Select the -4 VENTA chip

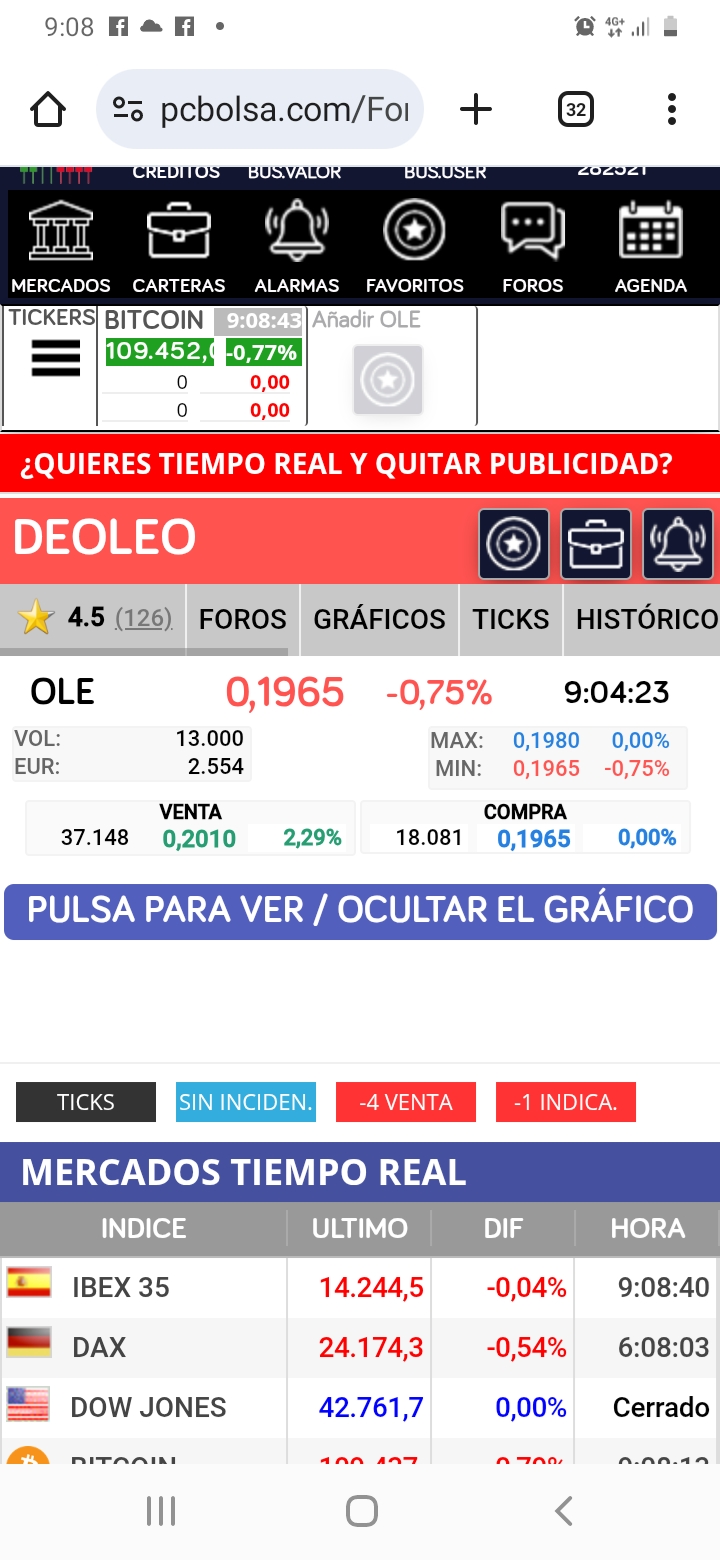tap(406, 1102)
